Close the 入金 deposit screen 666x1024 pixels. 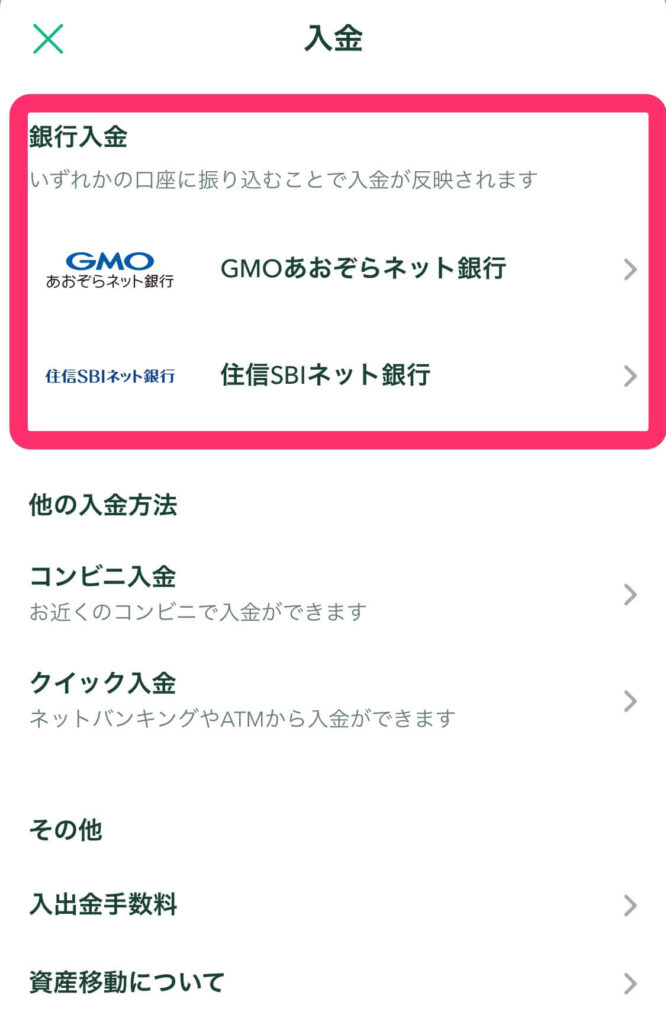click(x=48, y=39)
